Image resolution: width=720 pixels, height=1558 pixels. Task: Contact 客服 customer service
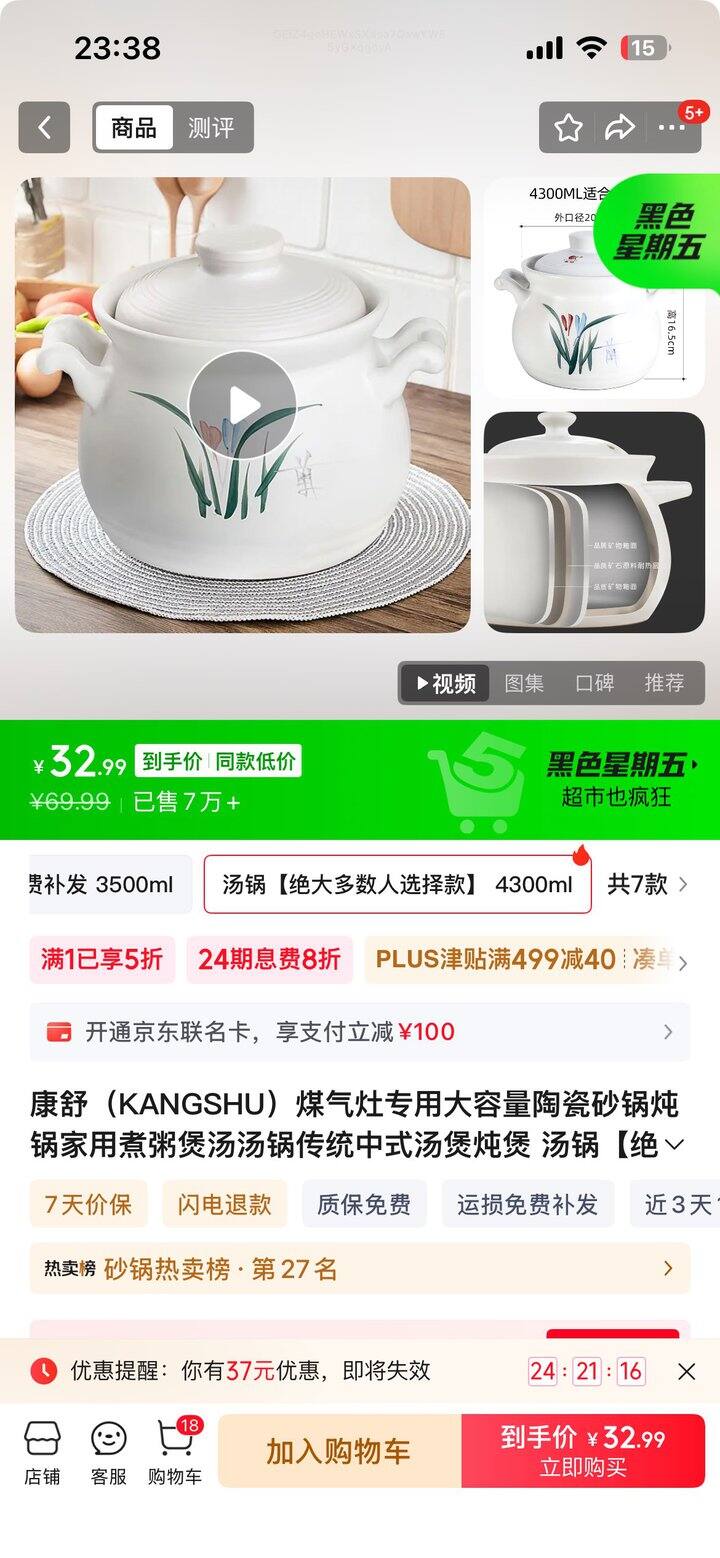coord(109,1452)
